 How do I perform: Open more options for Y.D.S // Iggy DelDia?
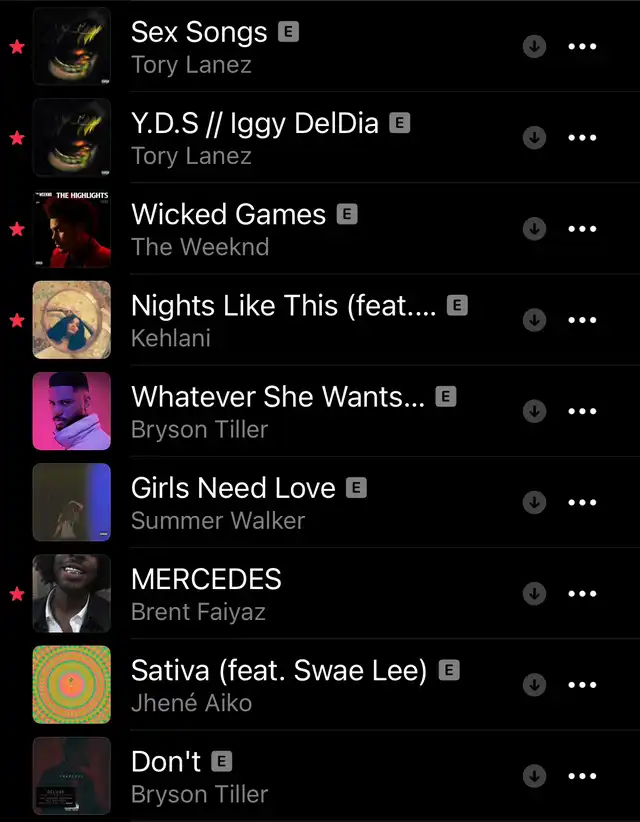pyautogui.click(x=581, y=138)
